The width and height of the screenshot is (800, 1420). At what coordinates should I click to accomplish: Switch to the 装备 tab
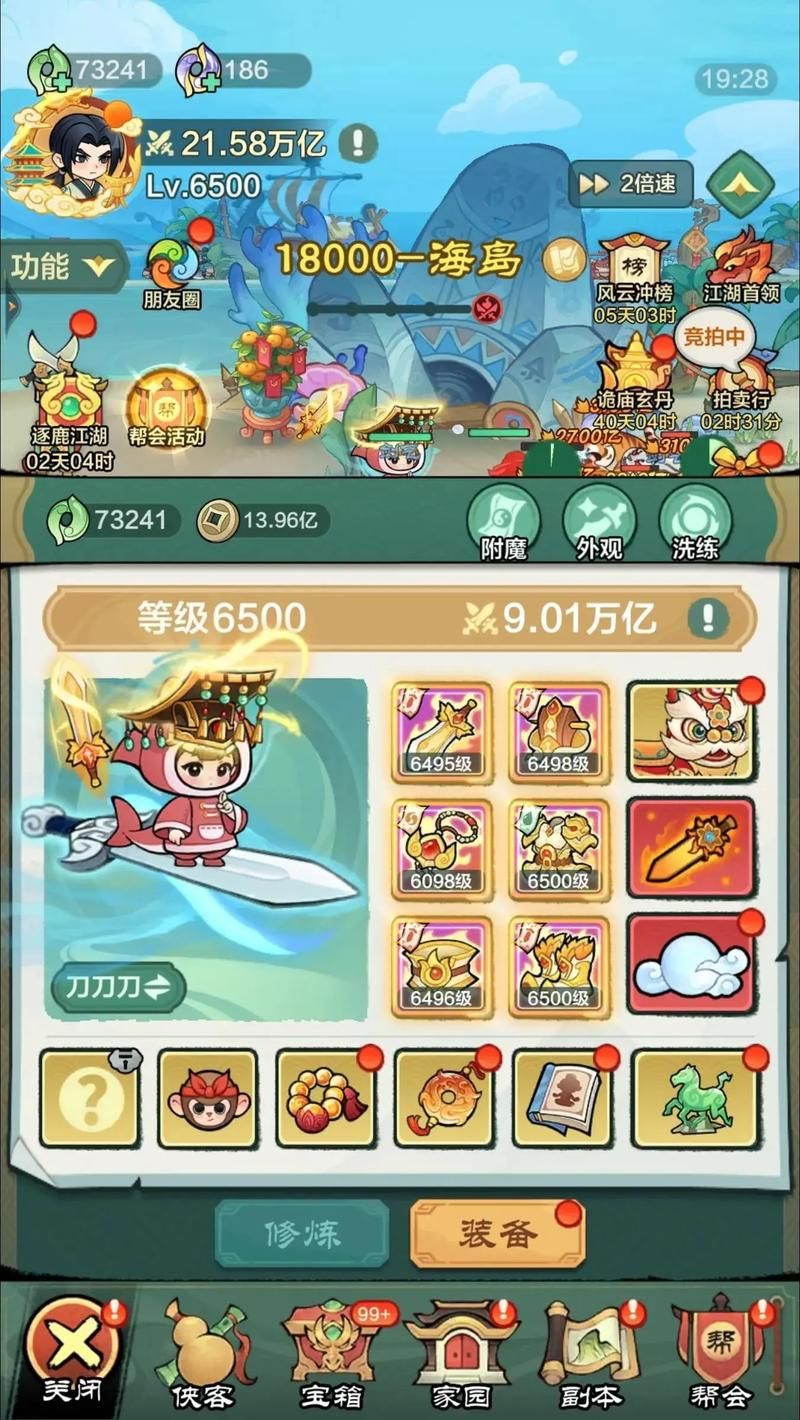pos(497,1234)
